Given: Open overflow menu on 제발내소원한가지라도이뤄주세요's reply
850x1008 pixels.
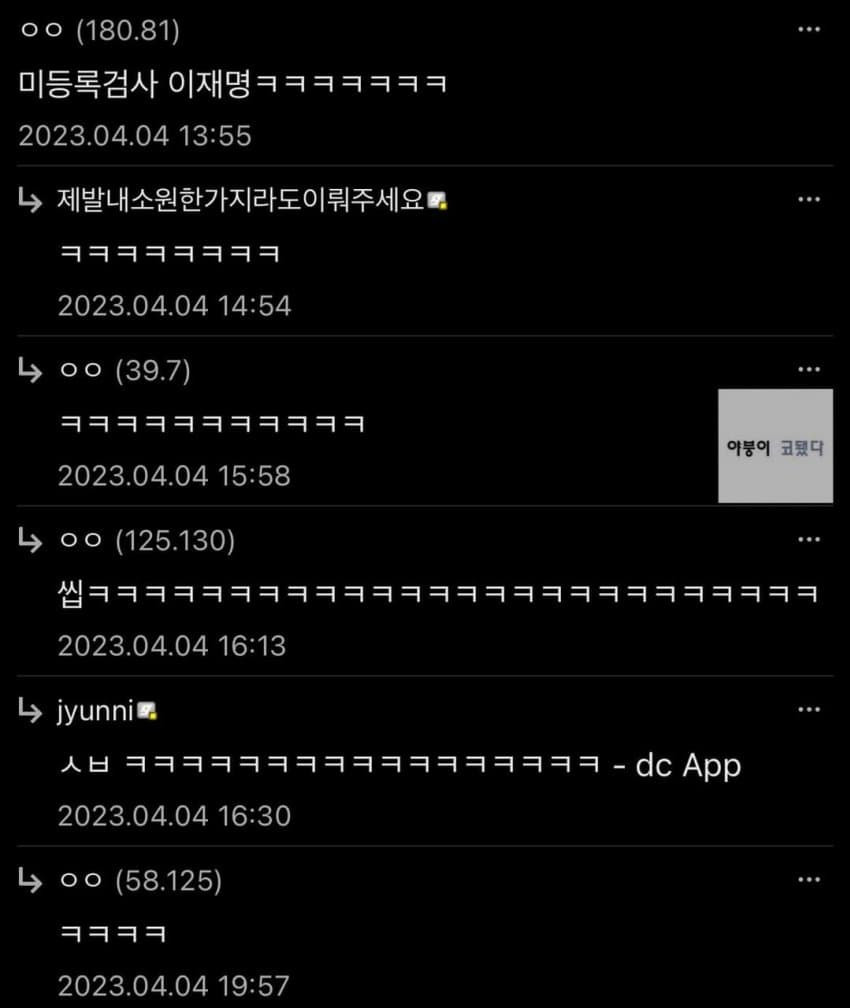Looking at the screenshot, I should (809, 199).
